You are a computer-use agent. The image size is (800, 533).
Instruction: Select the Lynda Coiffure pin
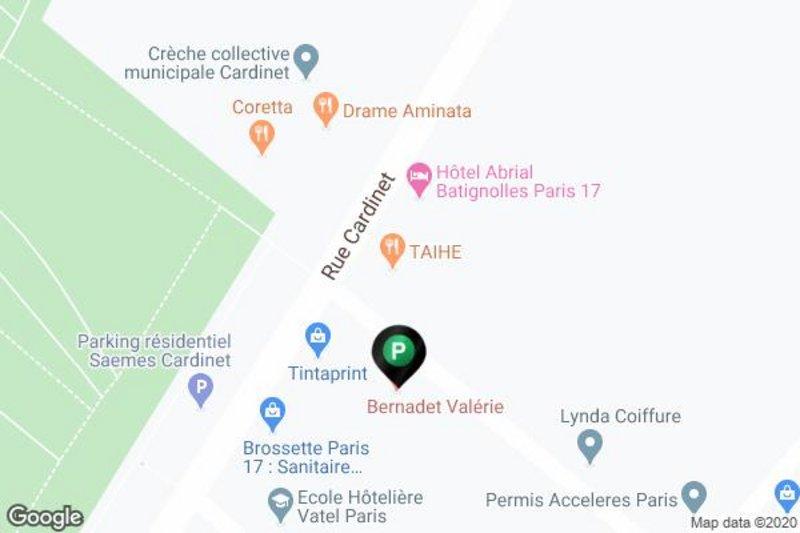click(590, 443)
